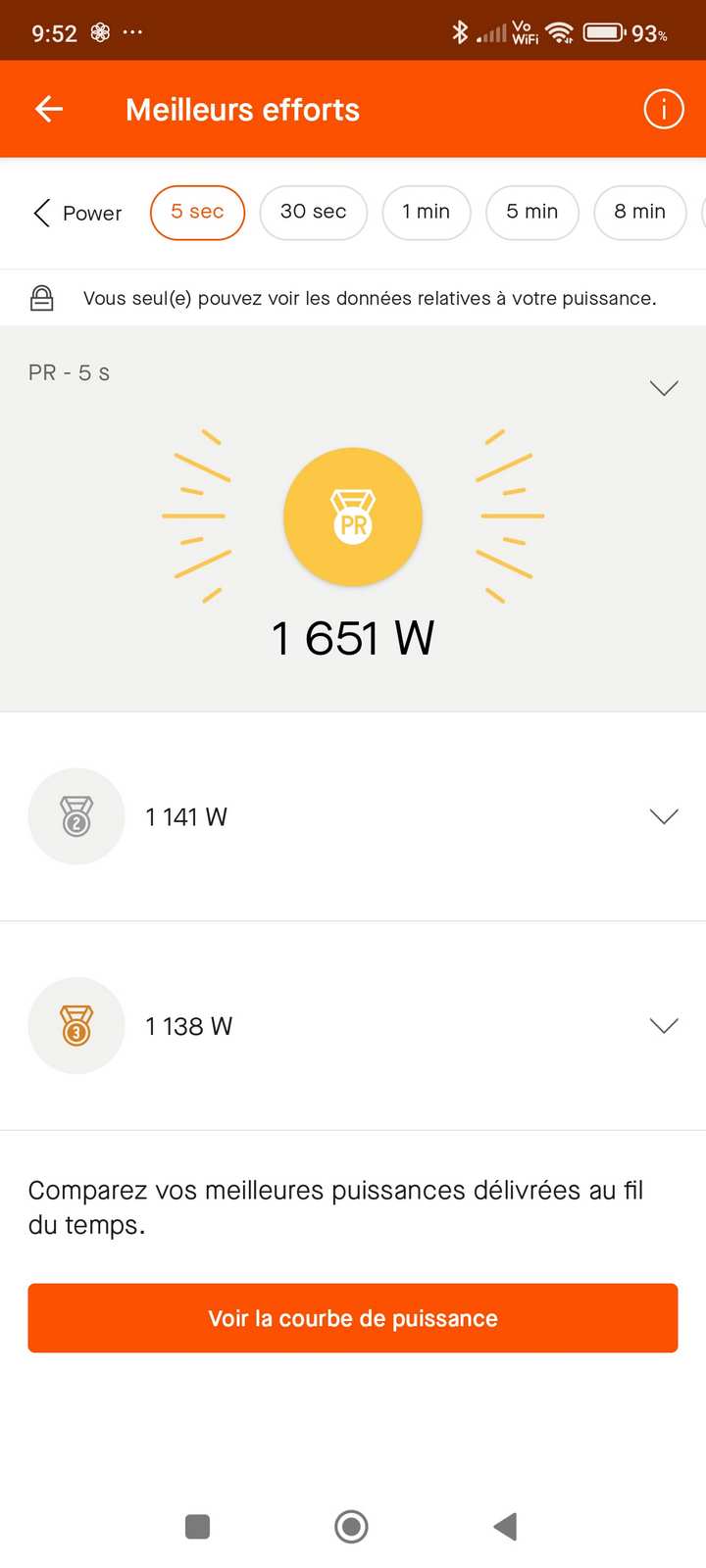The width and height of the screenshot is (706, 1568).
Task: Choose the 5 min duration chip
Action: [532, 213]
